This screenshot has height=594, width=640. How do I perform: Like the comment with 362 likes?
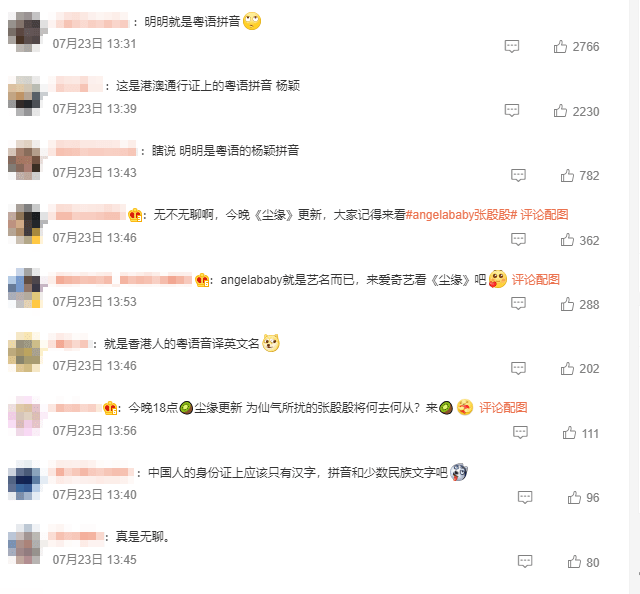pos(568,240)
